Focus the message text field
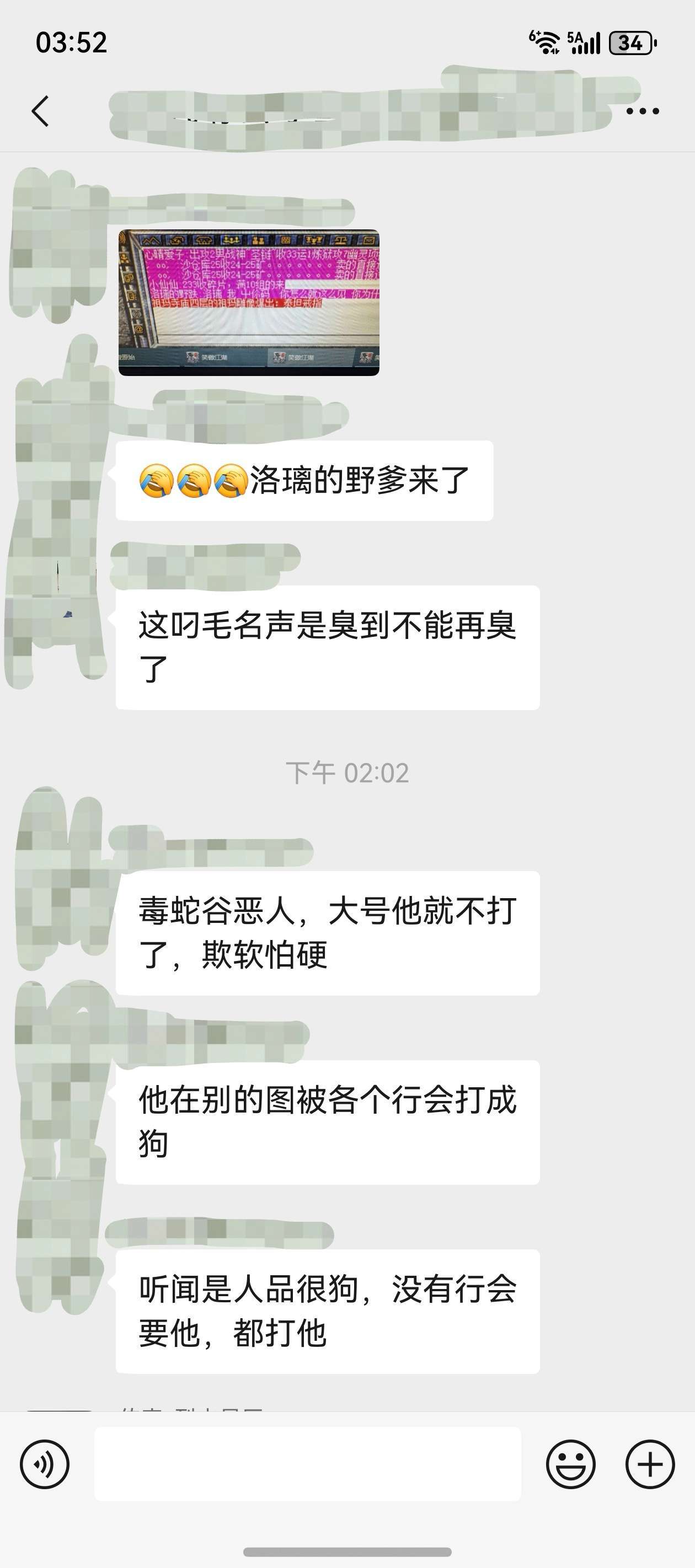 coord(308,1464)
